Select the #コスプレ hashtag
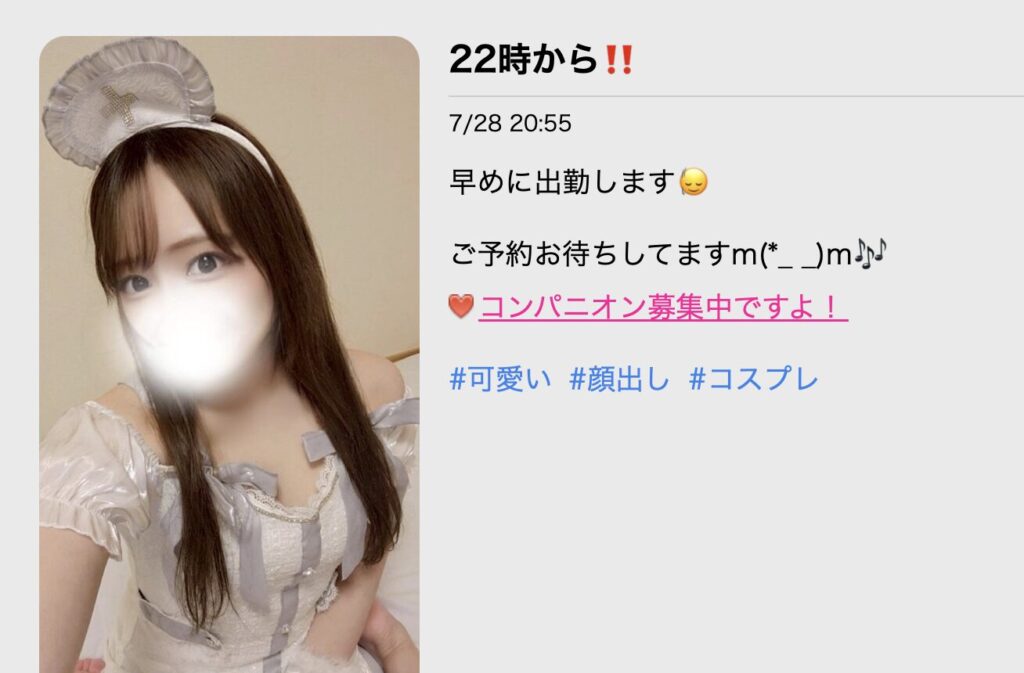This screenshot has width=1024, height=673. [x=753, y=380]
